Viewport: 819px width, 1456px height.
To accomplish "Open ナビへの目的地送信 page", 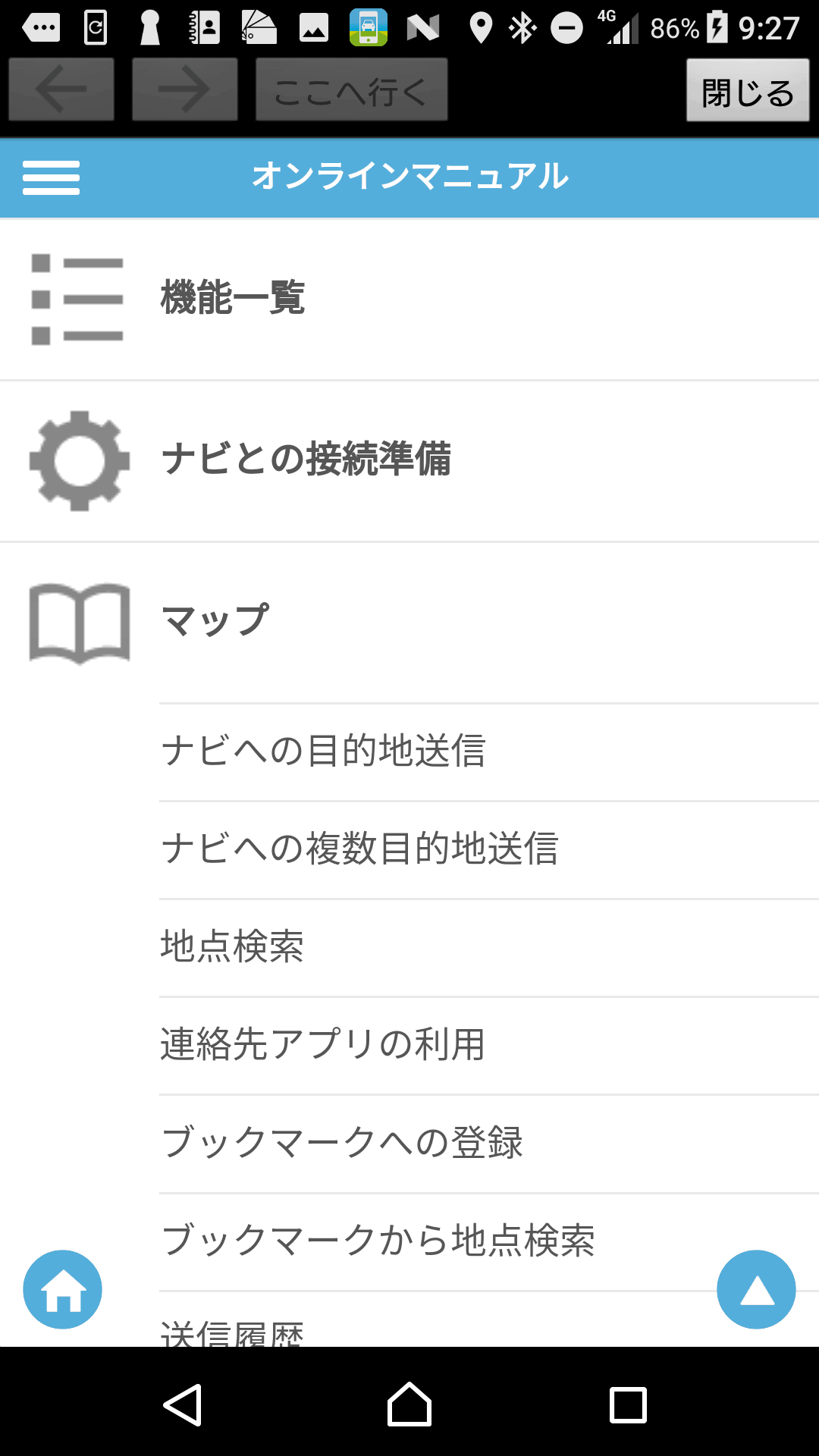I will coord(489,752).
